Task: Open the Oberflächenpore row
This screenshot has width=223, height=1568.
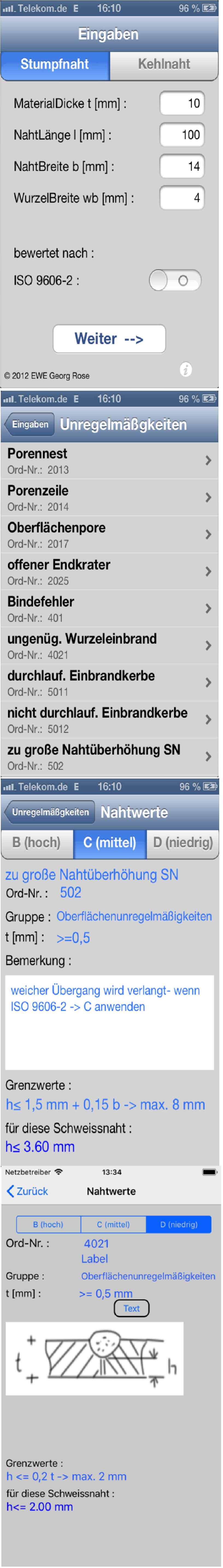Action: pyautogui.click(x=109, y=535)
